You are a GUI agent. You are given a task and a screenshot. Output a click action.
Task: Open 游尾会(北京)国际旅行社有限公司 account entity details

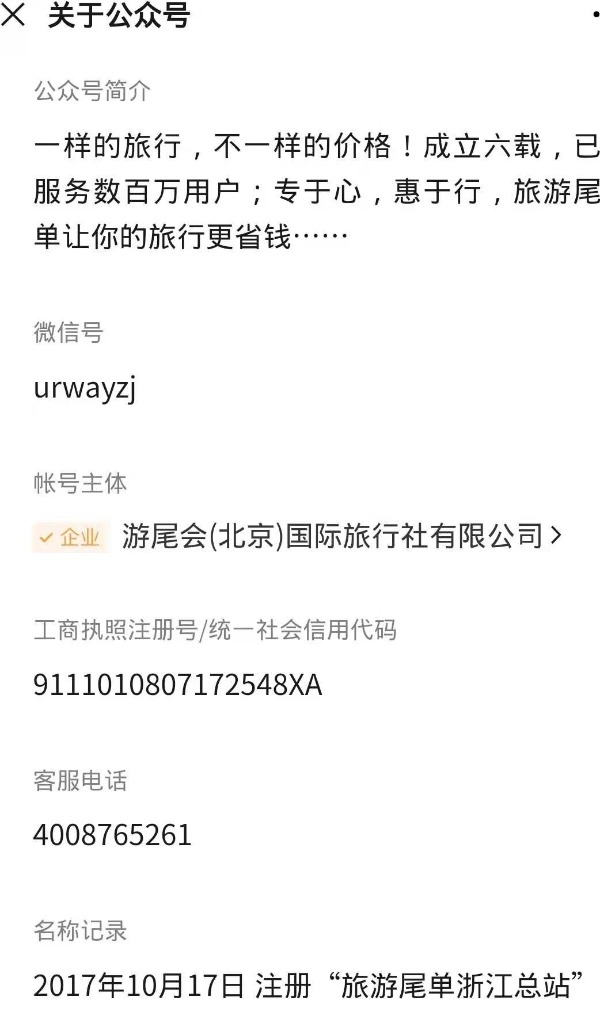click(298, 537)
